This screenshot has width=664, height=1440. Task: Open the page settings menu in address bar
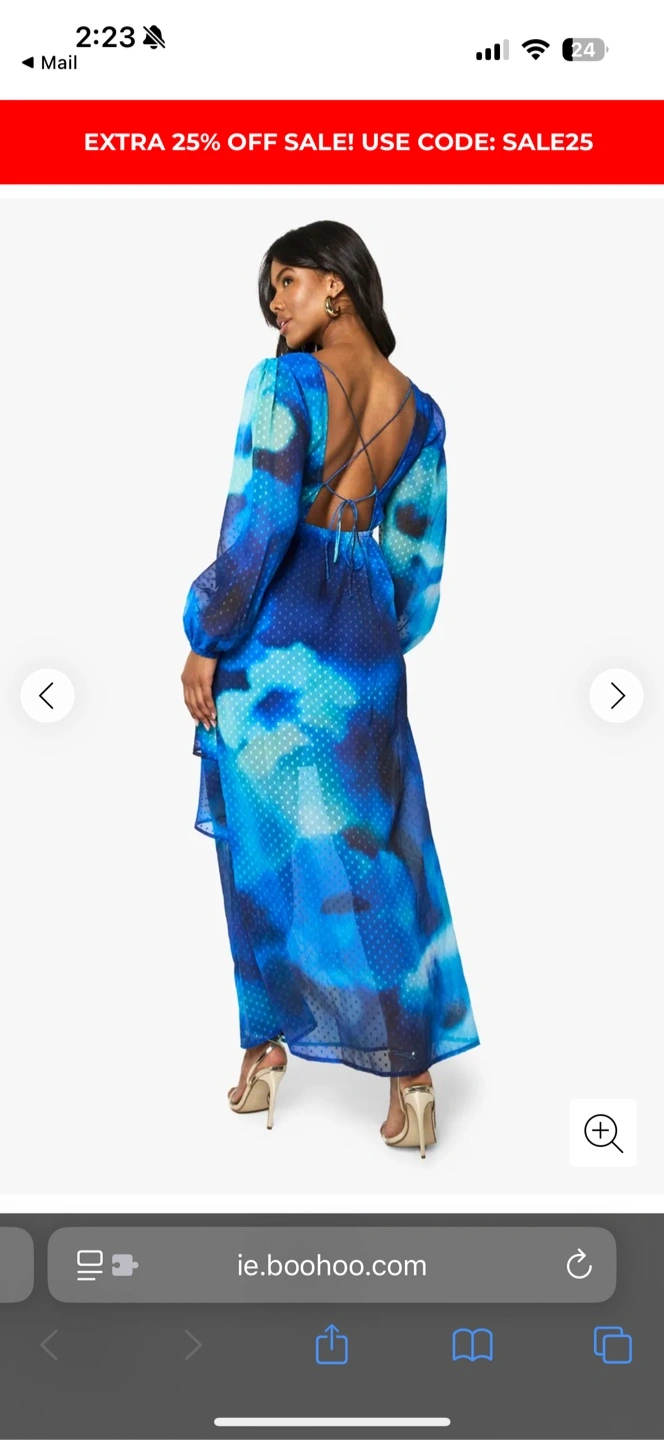point(107,1265)
